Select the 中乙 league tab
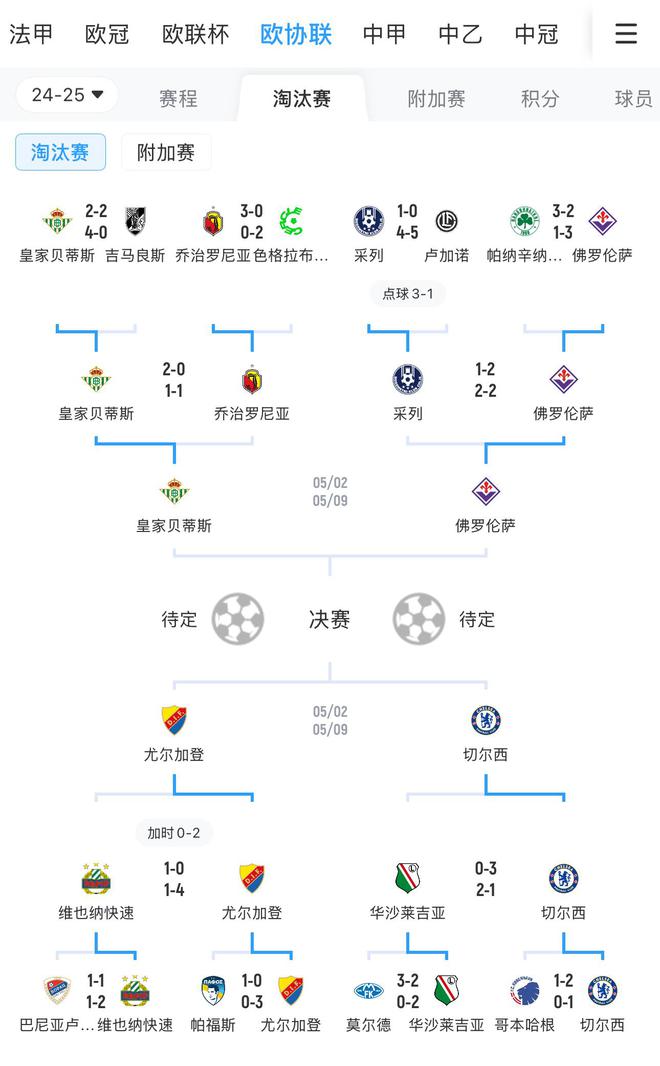660x1066 pixels. (x=460, y=34)
